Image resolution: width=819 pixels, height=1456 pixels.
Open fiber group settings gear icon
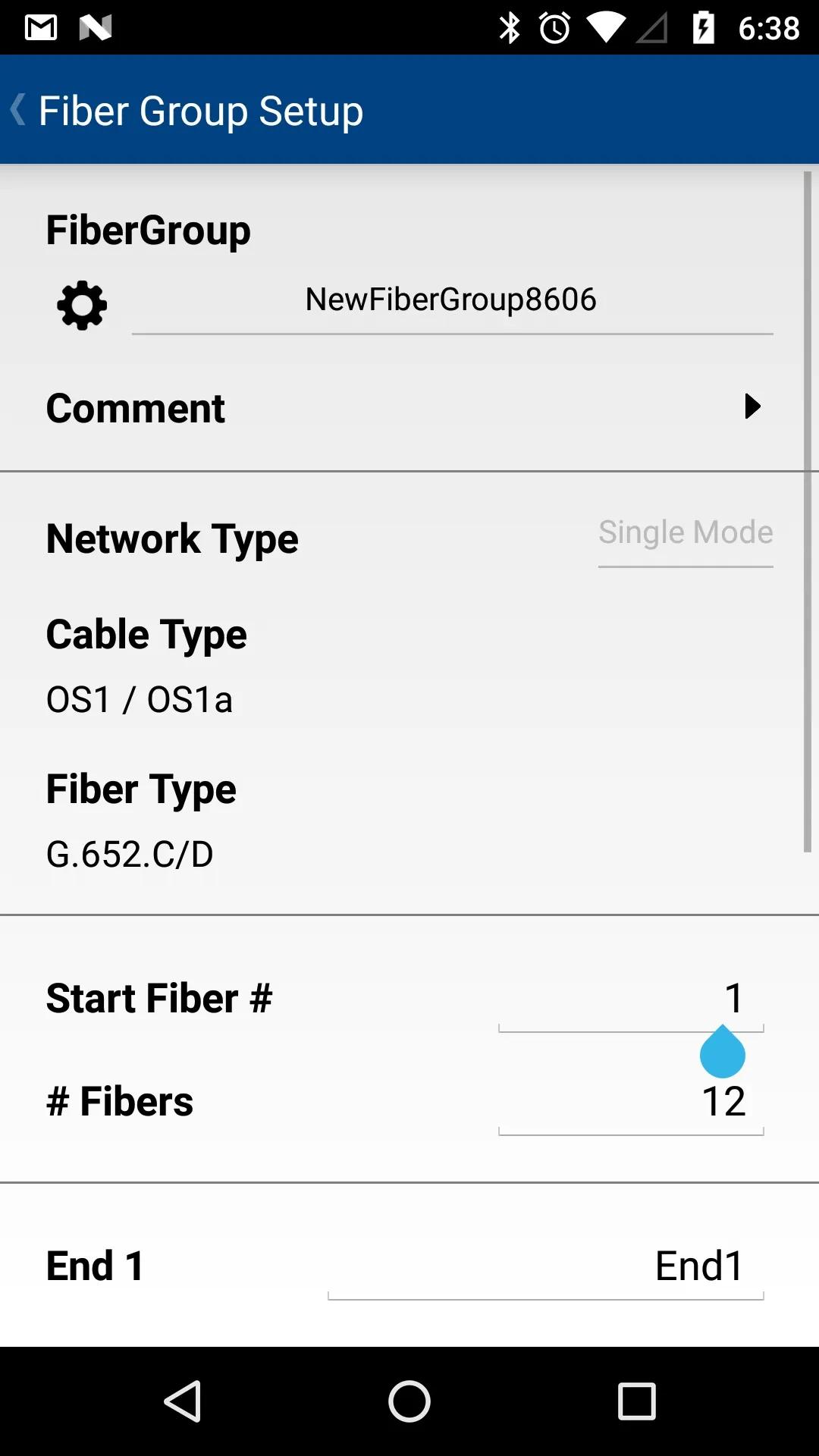[81, 305]
